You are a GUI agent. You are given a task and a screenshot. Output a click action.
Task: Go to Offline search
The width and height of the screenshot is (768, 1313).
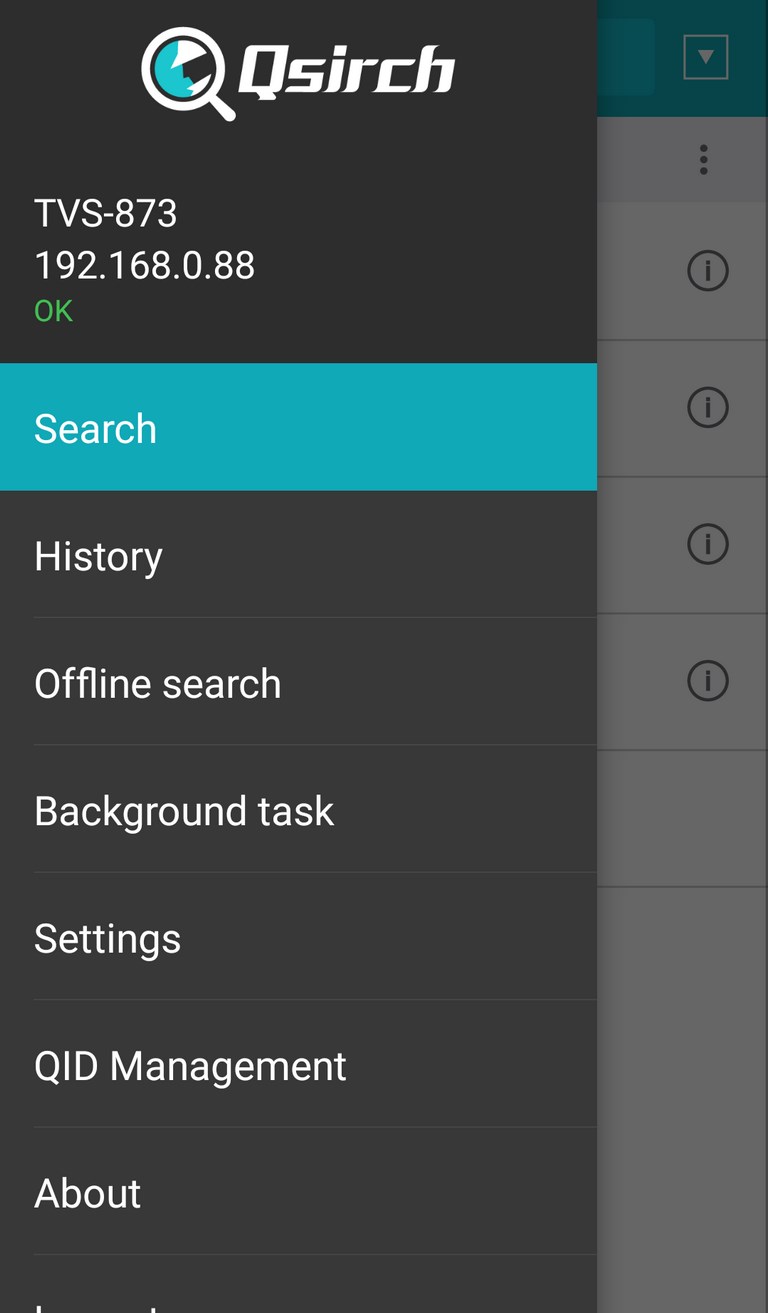tap(298, 682)
